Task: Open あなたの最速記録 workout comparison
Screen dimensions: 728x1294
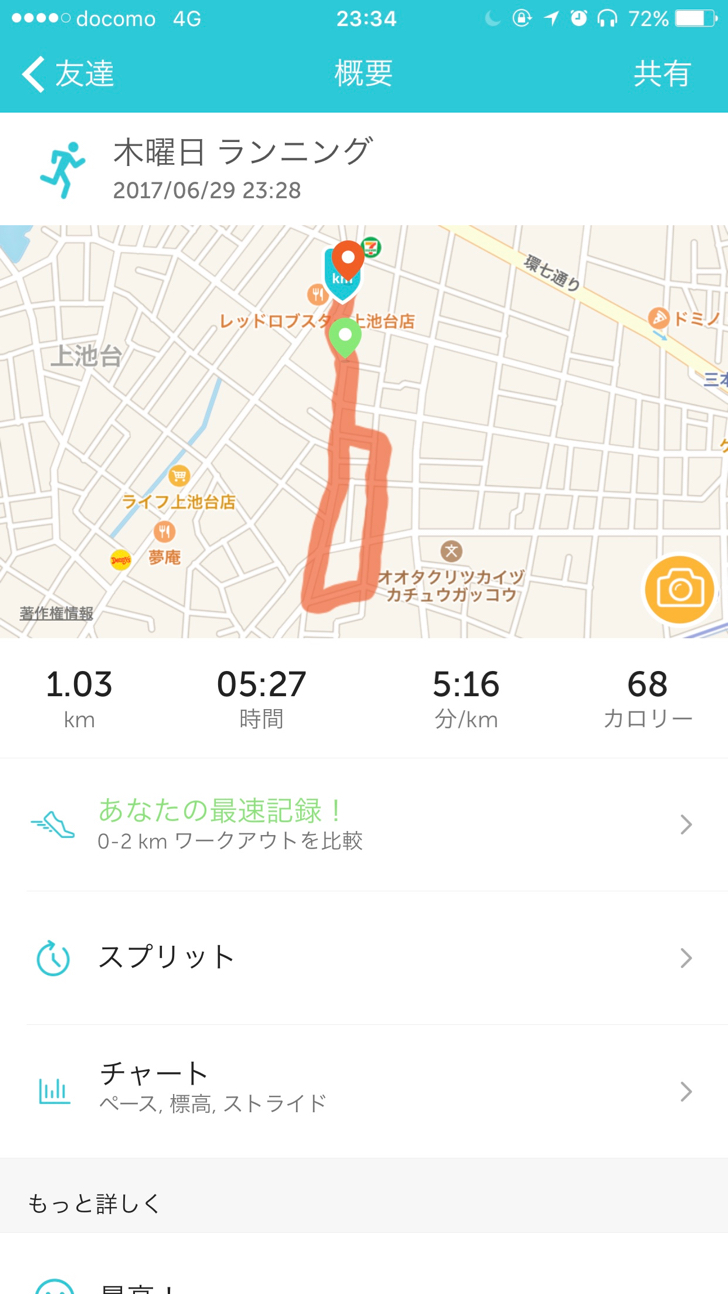Action: [x=364, y=825]
